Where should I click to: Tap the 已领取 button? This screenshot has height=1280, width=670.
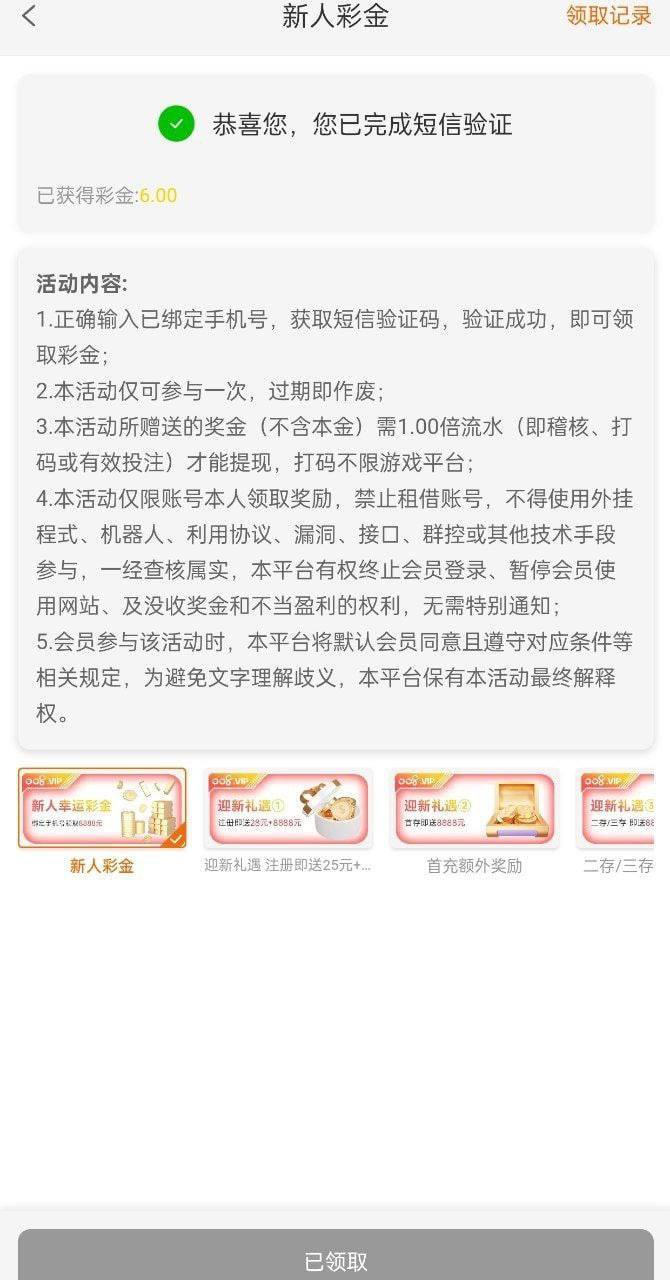[x=335, y=1258]
